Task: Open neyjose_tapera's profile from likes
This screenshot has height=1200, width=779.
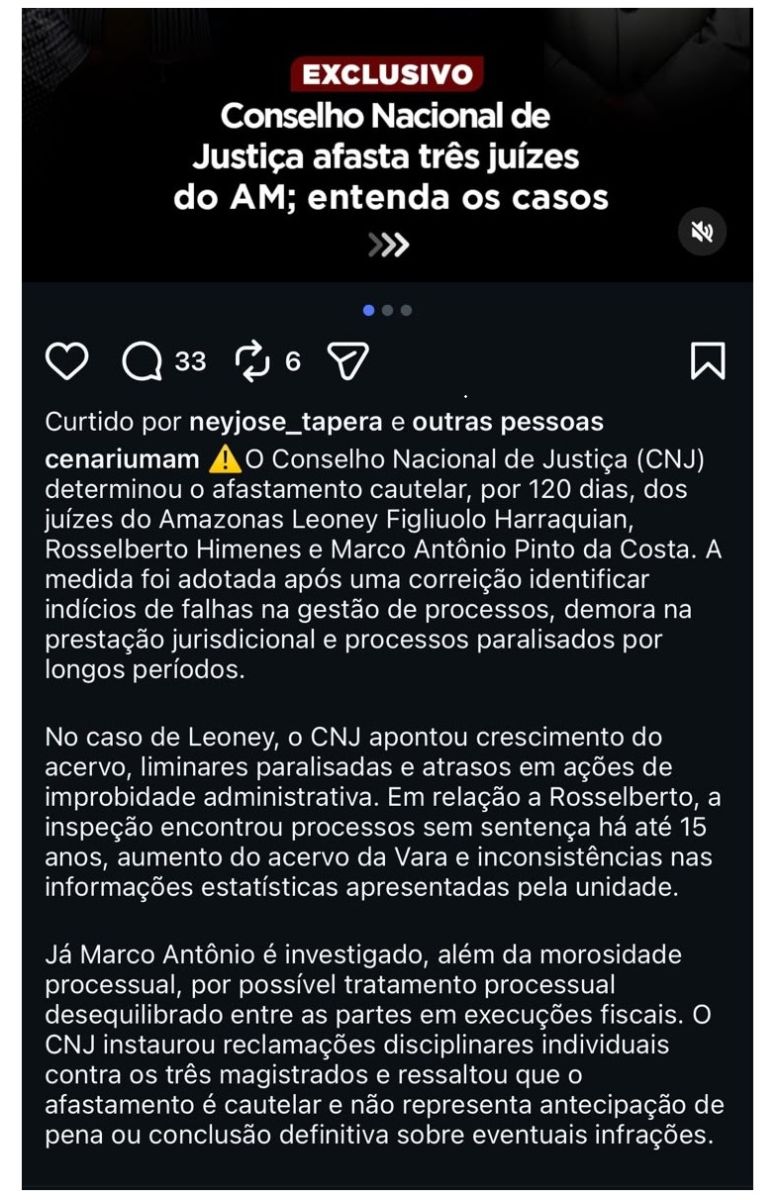Action: [286, 422]
